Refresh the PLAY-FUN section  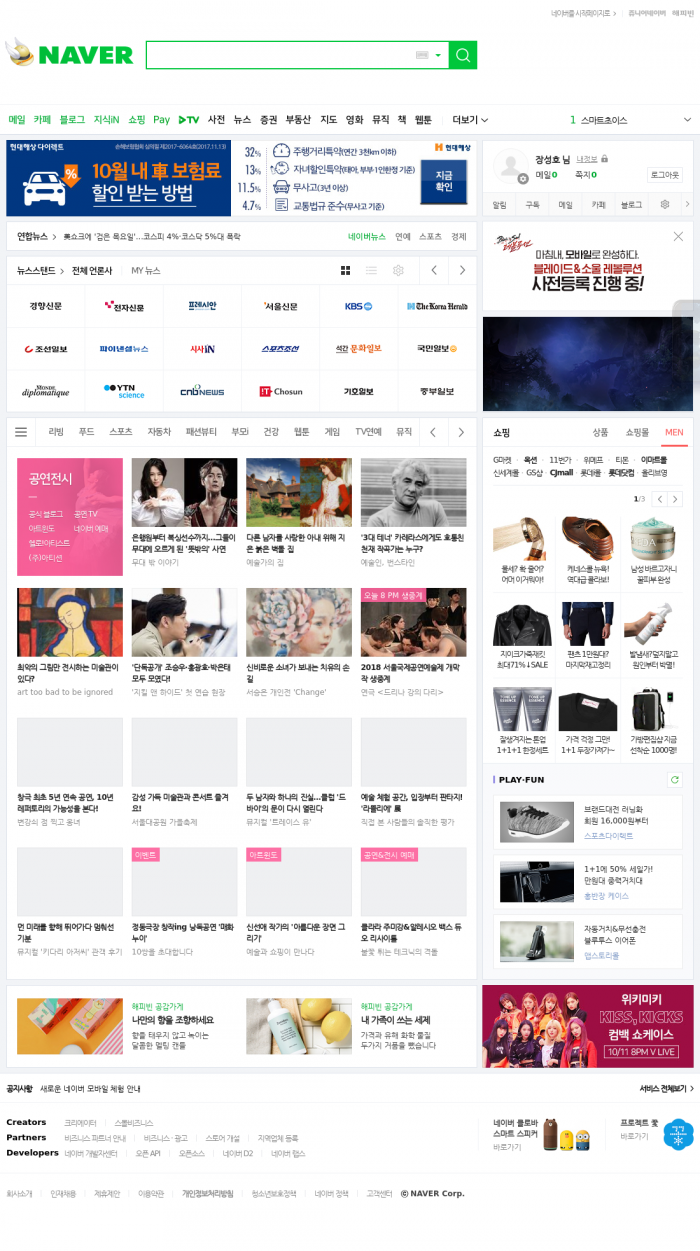[675, 779]
